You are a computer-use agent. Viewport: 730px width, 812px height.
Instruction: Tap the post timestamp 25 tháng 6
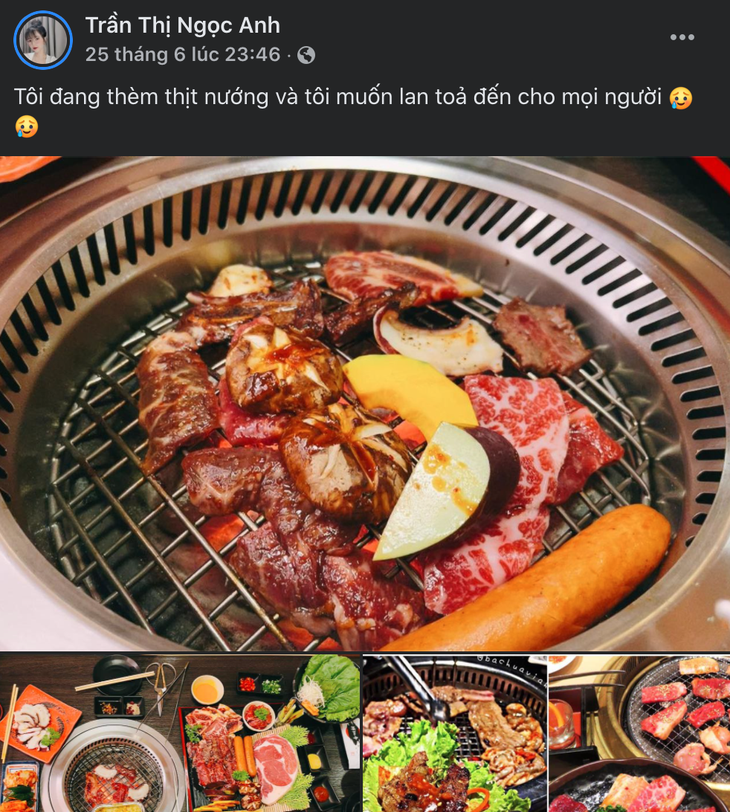(181, 54)
